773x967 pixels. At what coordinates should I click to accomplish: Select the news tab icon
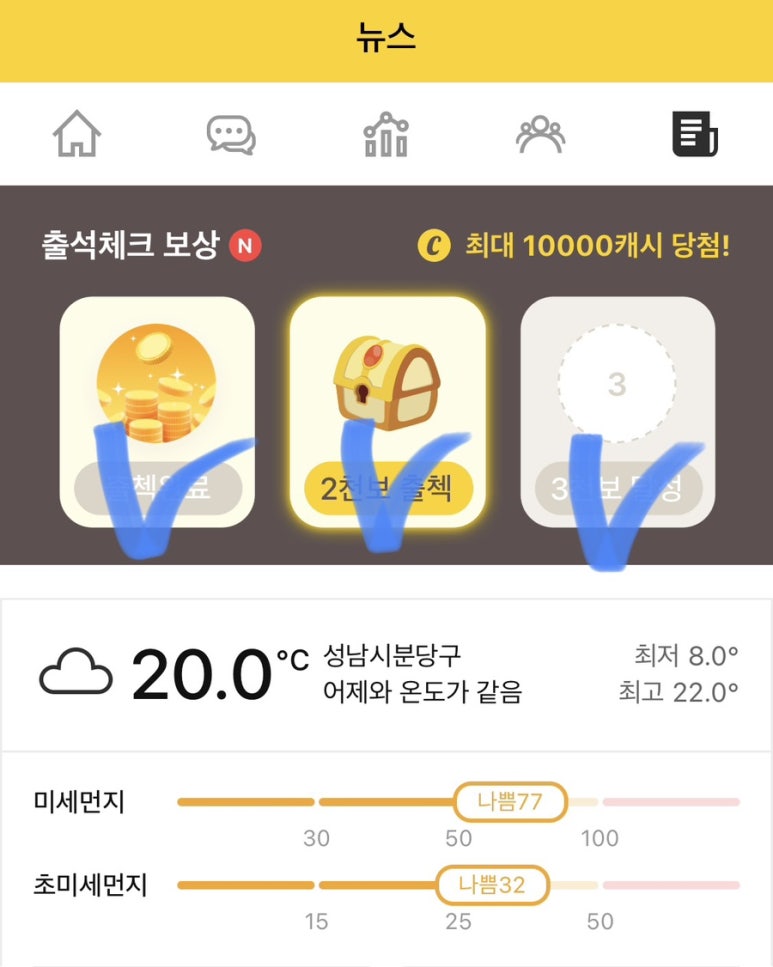695,134
